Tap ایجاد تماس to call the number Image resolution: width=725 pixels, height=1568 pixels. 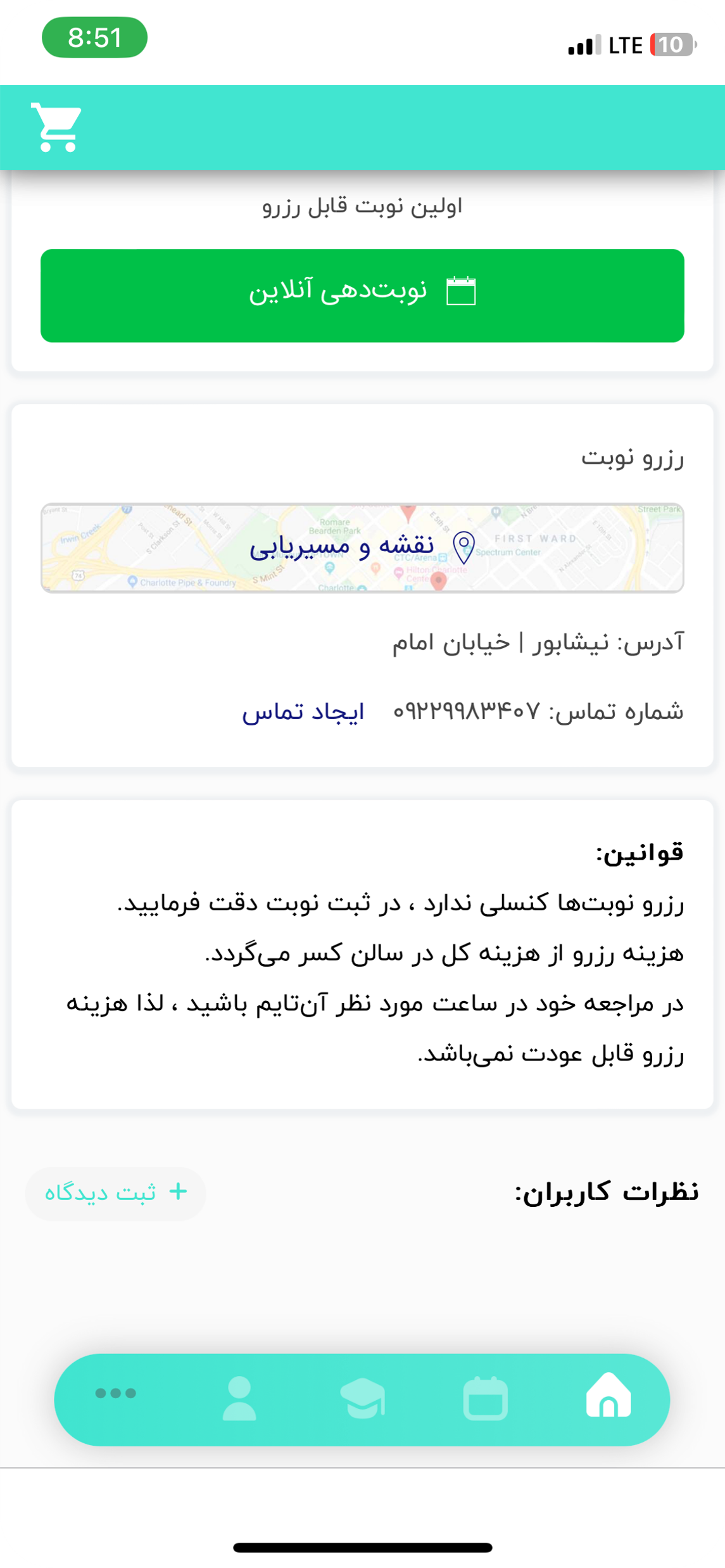coord(303,711)
